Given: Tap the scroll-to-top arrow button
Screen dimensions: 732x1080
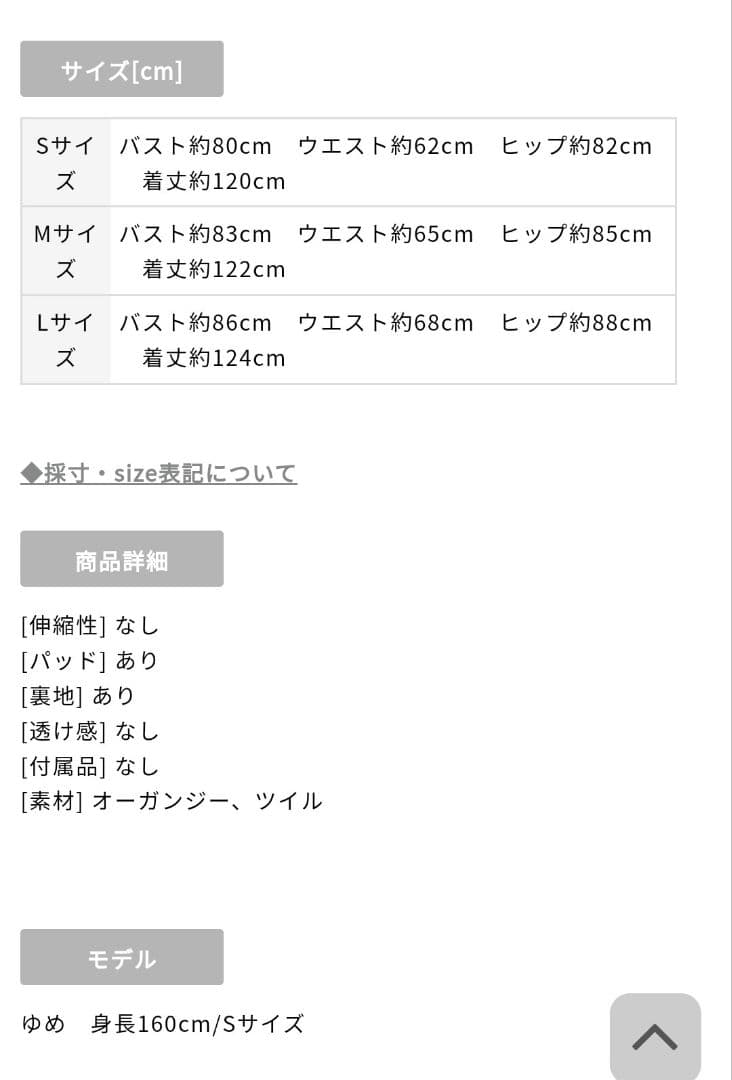Looking at the screenshot, I should pyautogui.click(x=655, y=1036).
